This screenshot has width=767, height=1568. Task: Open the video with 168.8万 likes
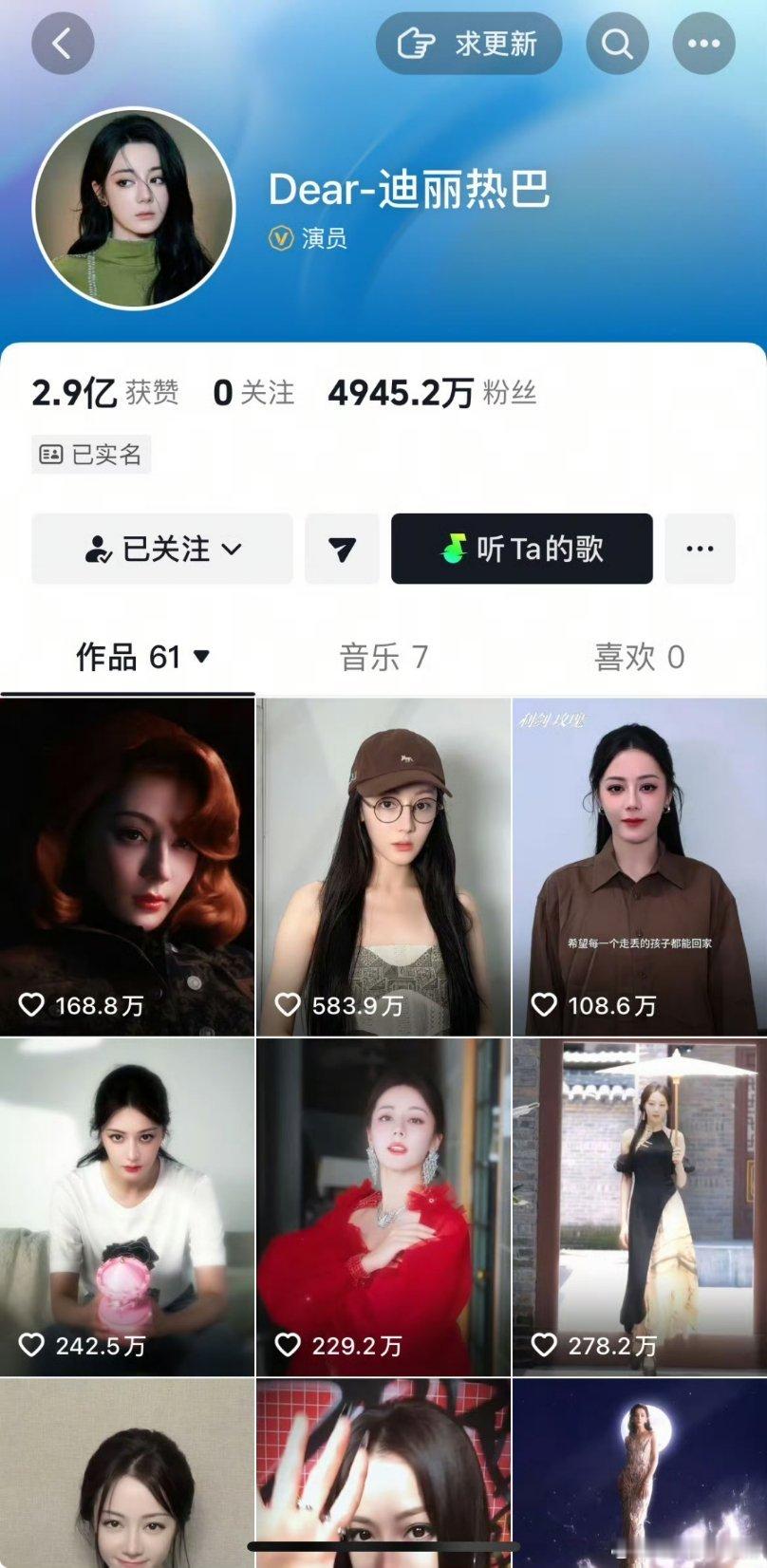(x=127, y=867)
